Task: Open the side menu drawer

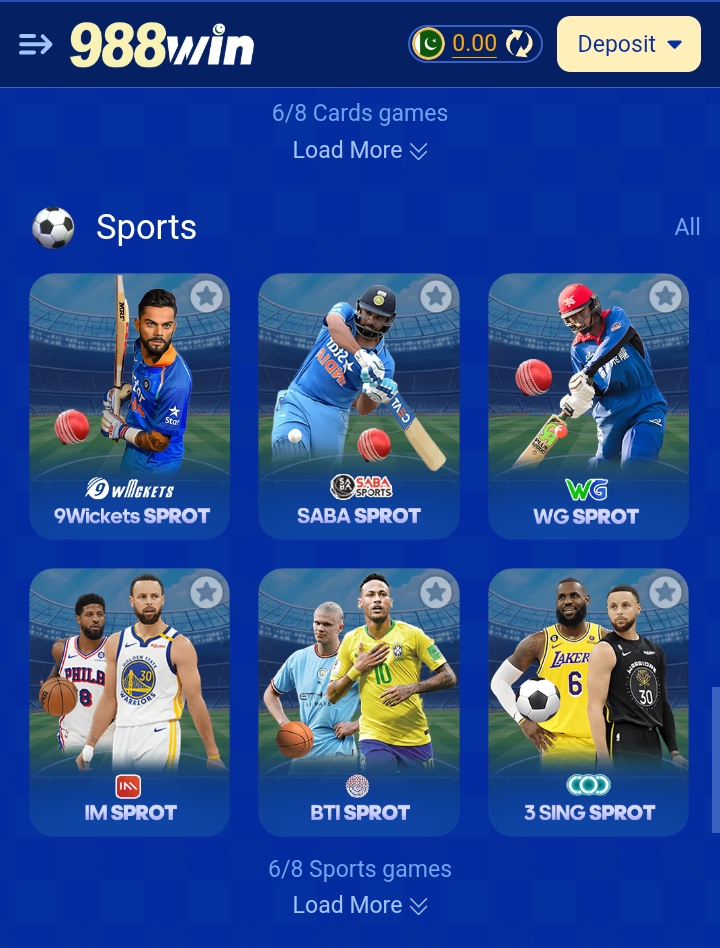Action: (x=35, y=44)
